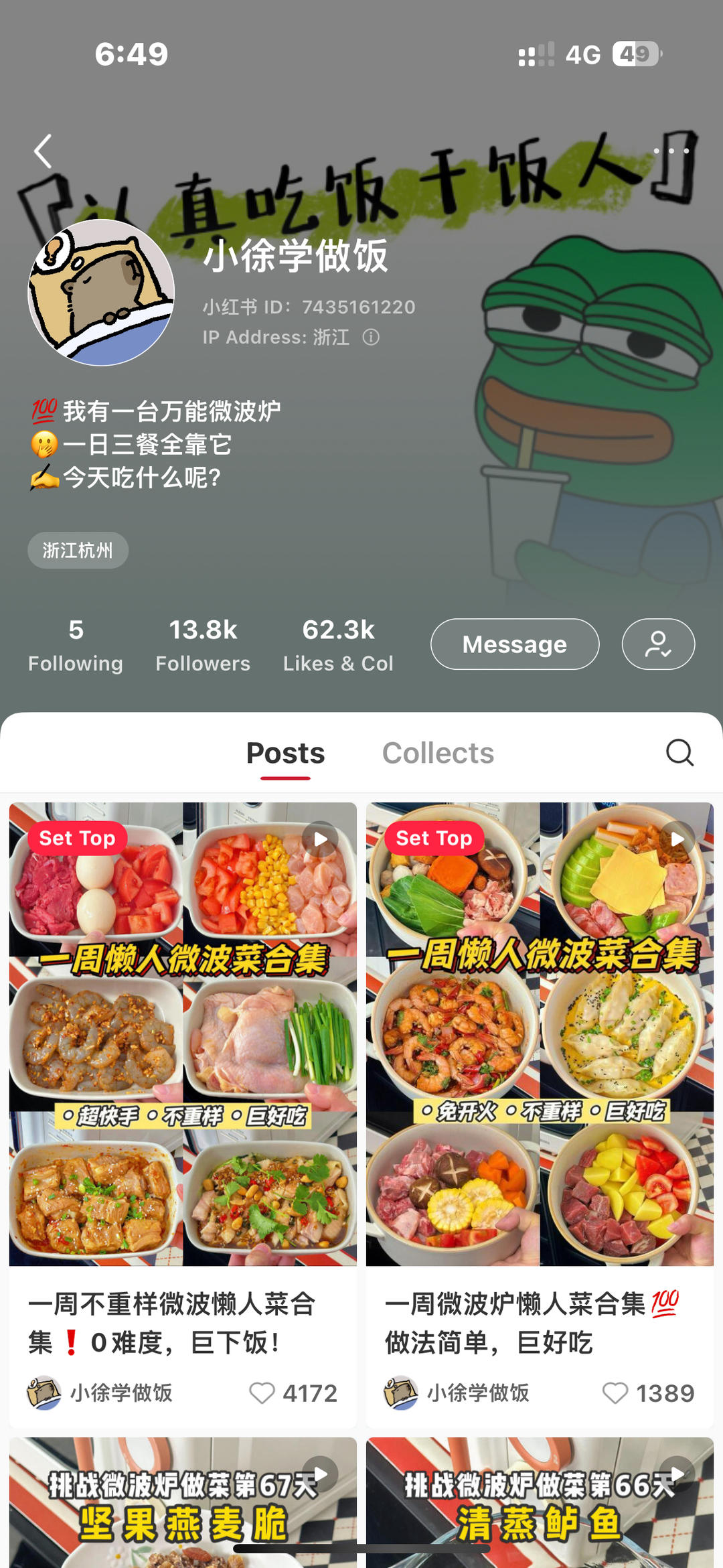Tap the follow-status person icon button
Screen dimensions: 723x1568
(x=658, y=644)
